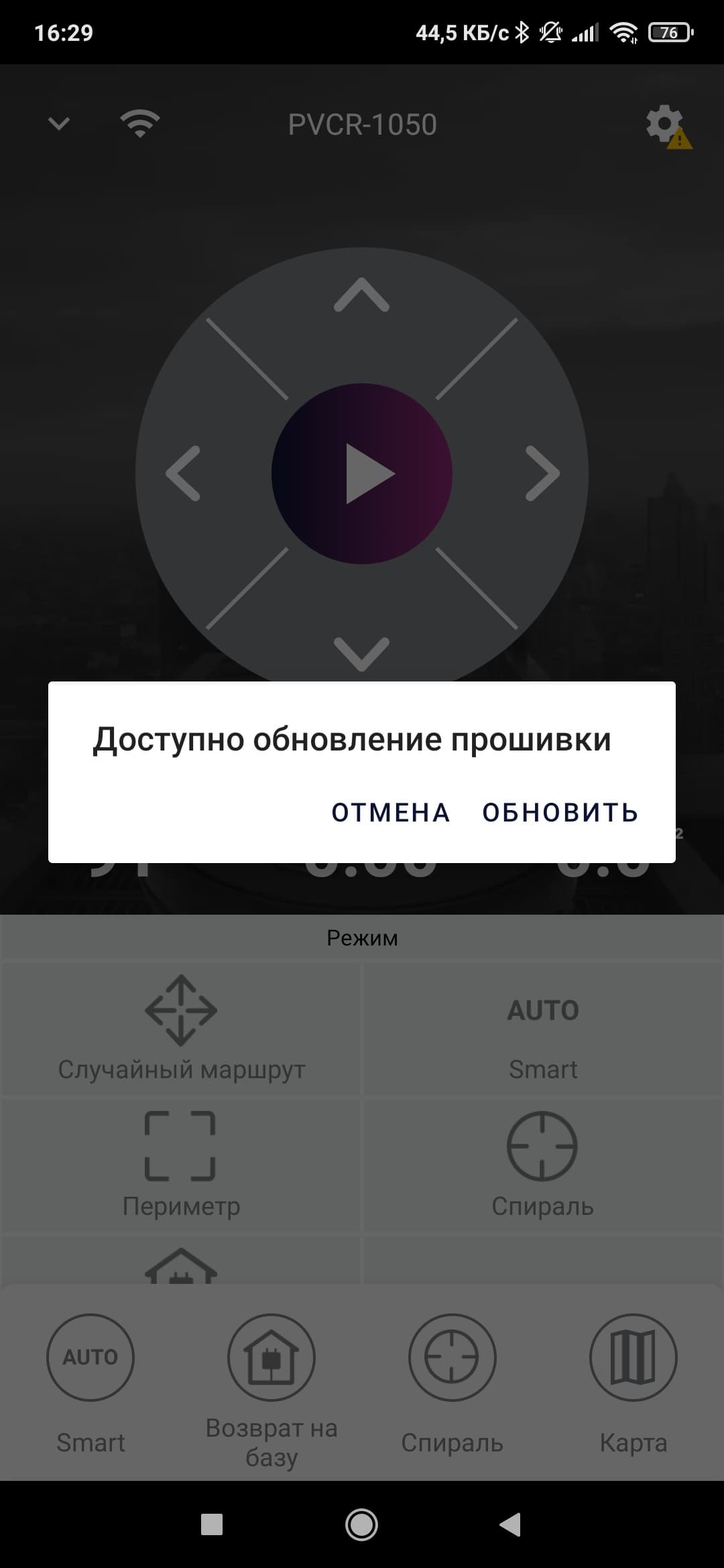Collapse screen with the down chevron
The image size is (724, 1568).
pyautogui.click(x=59, y=124)
